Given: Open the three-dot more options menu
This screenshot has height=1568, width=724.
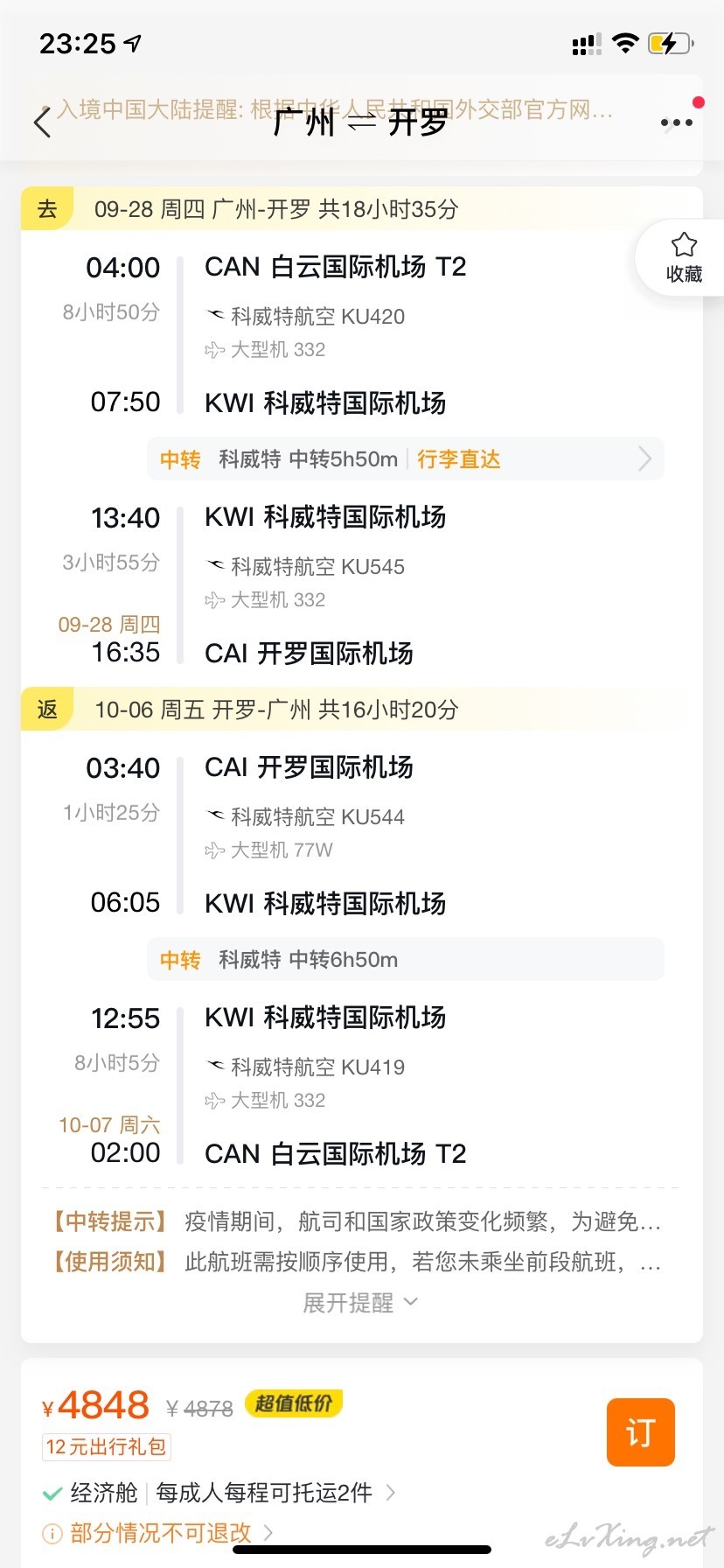Looking at the screenshot, I should coord(677,122).
